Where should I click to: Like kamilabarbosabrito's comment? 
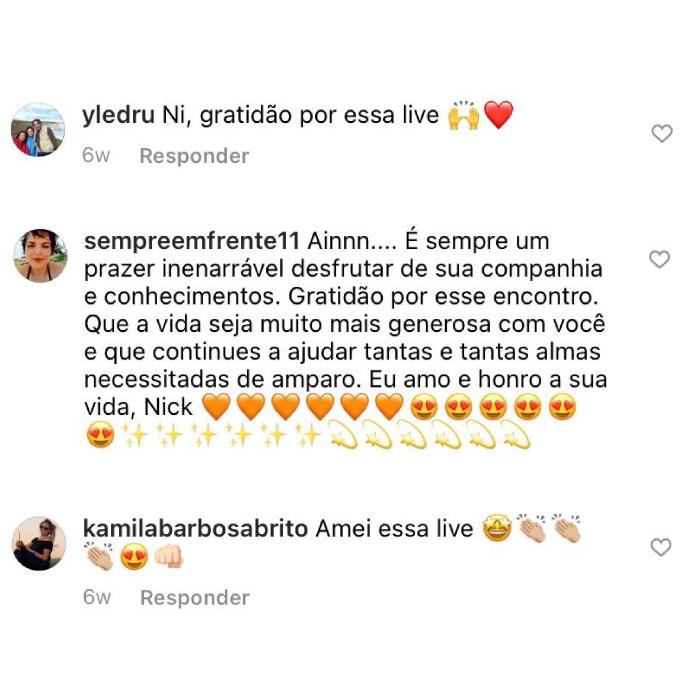tap(660, 547)
